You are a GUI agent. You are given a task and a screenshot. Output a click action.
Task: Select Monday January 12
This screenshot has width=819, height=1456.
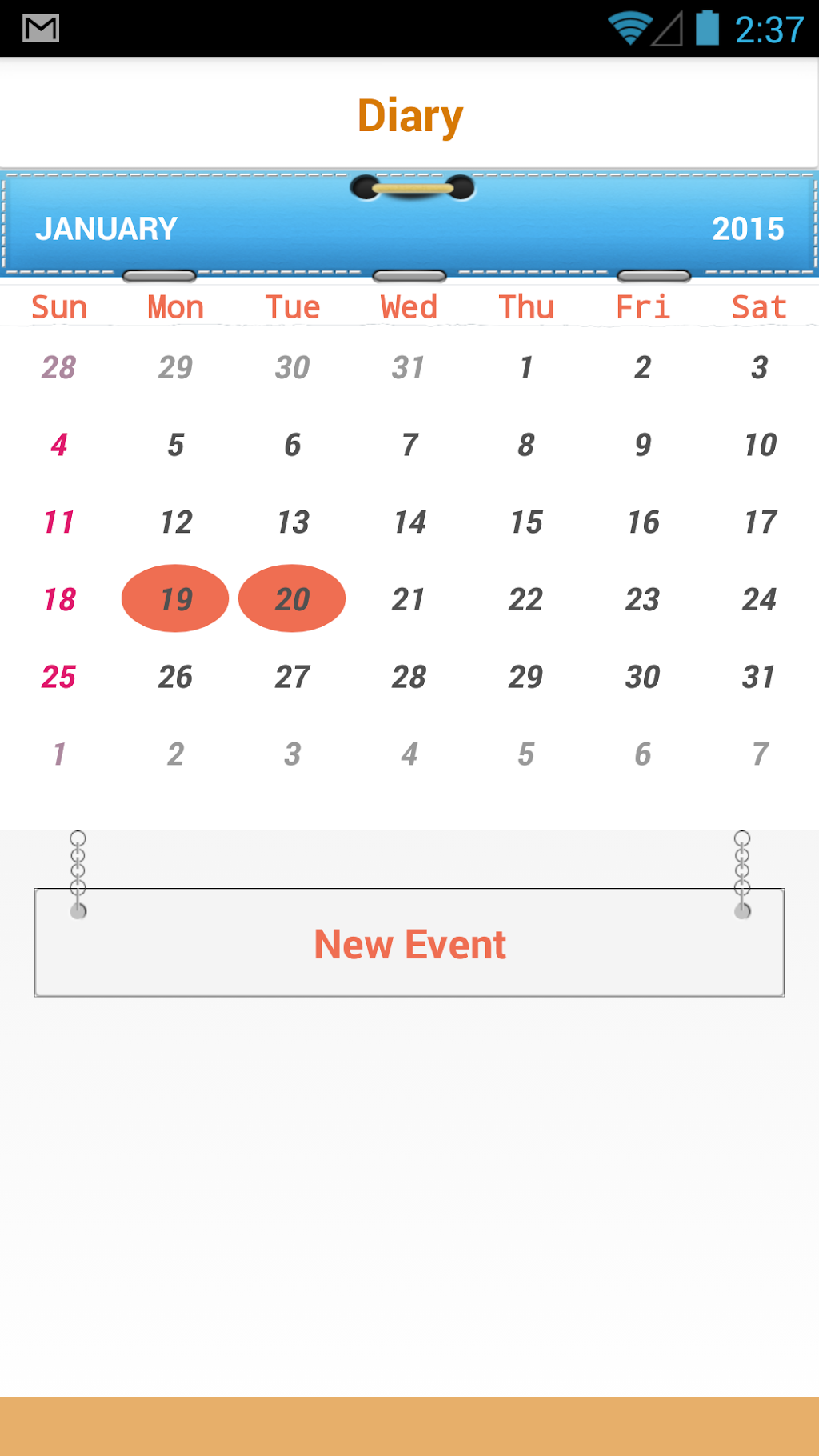click(175, 522)
